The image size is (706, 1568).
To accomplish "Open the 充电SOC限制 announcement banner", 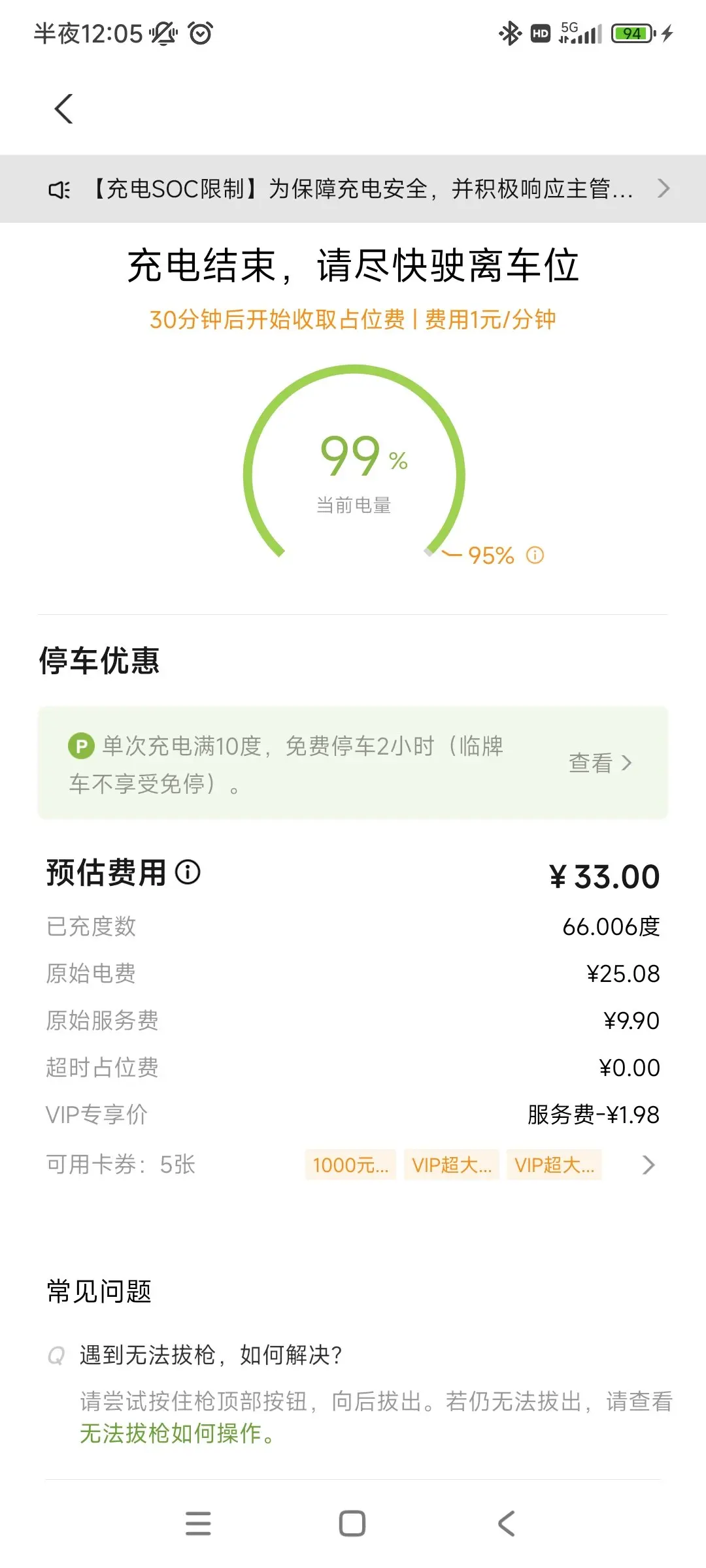I will [353, 189].
